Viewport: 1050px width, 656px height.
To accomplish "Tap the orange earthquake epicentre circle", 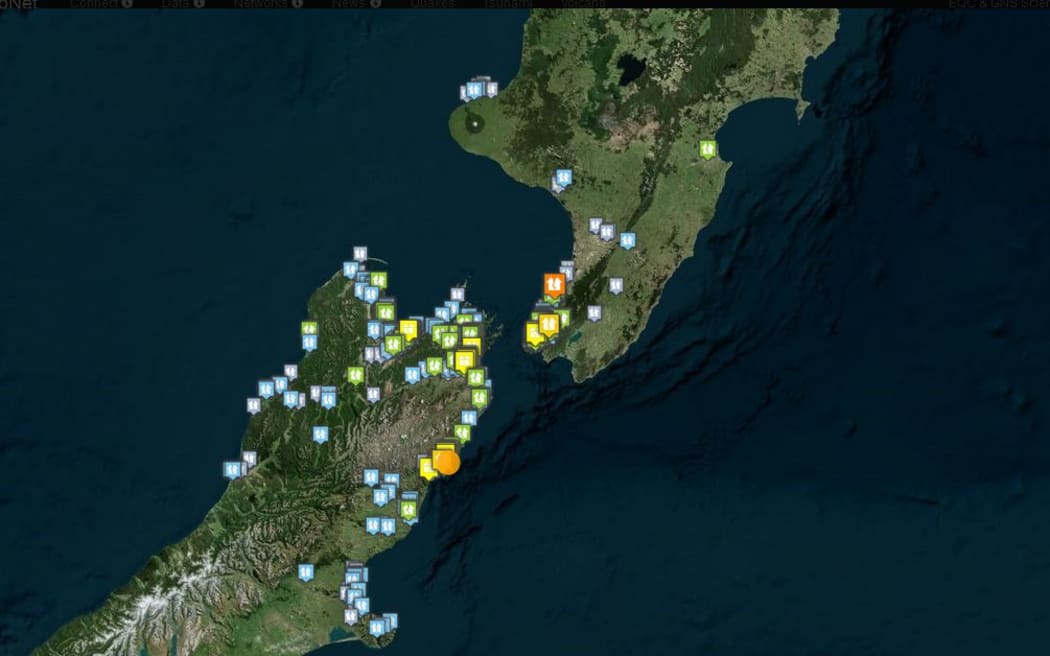I will click(x=448, y=462).
